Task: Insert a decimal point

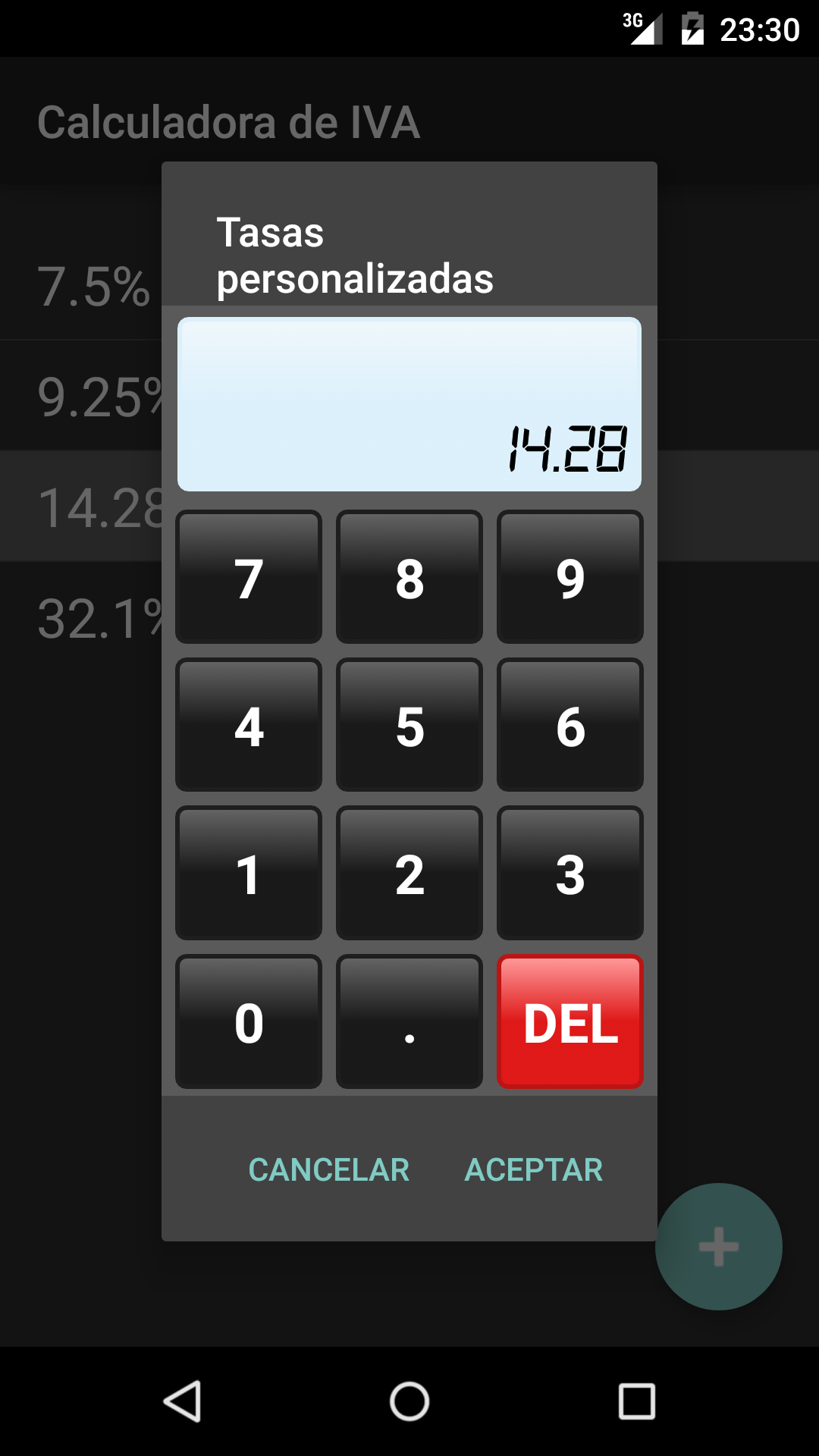Action: 409,1022
